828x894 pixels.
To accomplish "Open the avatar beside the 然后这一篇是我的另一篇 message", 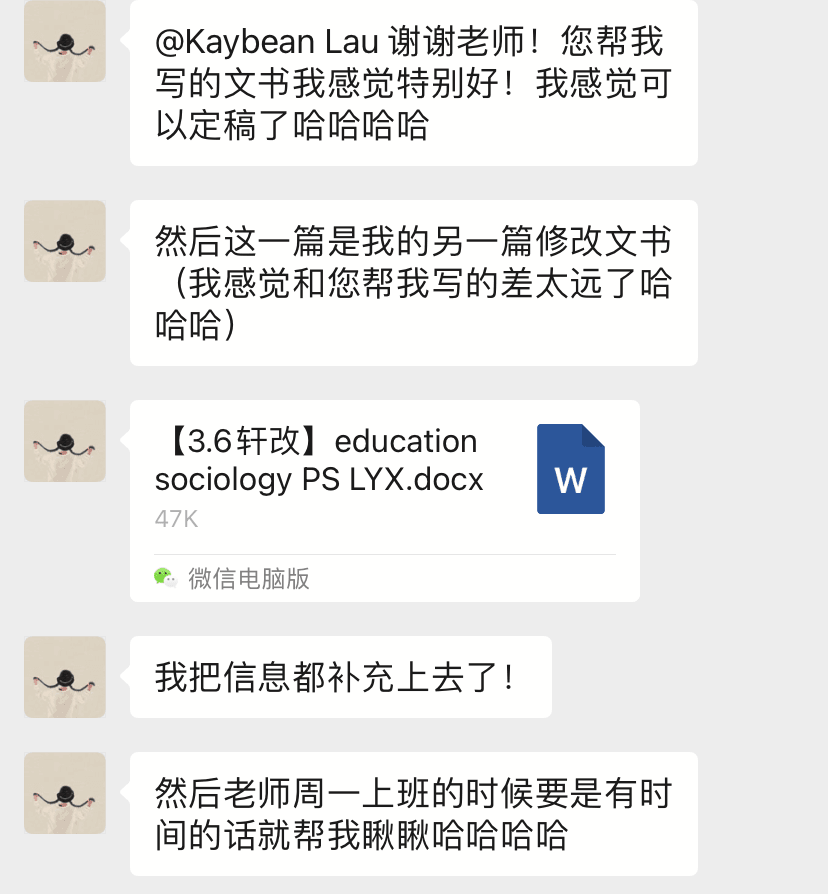I will [x=65, y=241].
